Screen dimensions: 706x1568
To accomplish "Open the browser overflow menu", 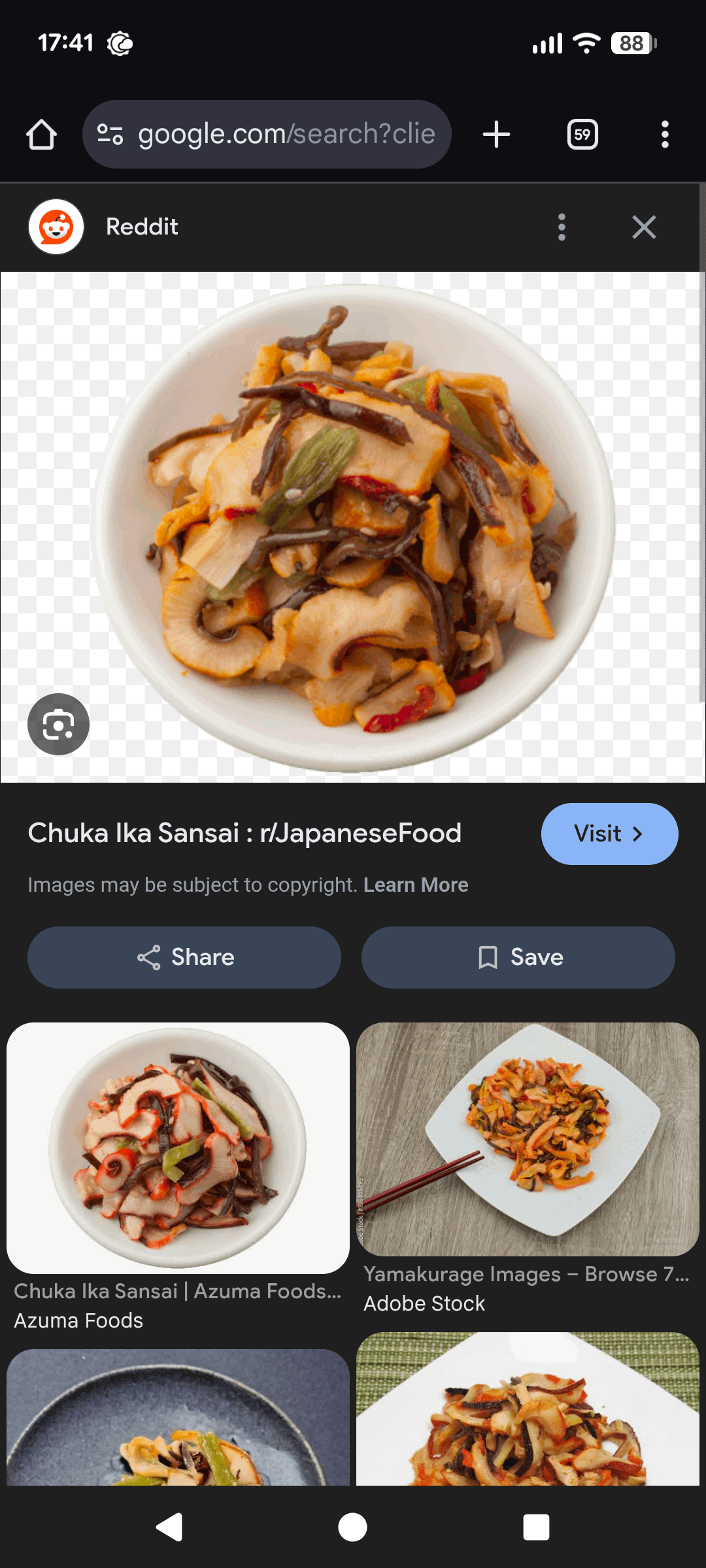I will pos(664,135).
